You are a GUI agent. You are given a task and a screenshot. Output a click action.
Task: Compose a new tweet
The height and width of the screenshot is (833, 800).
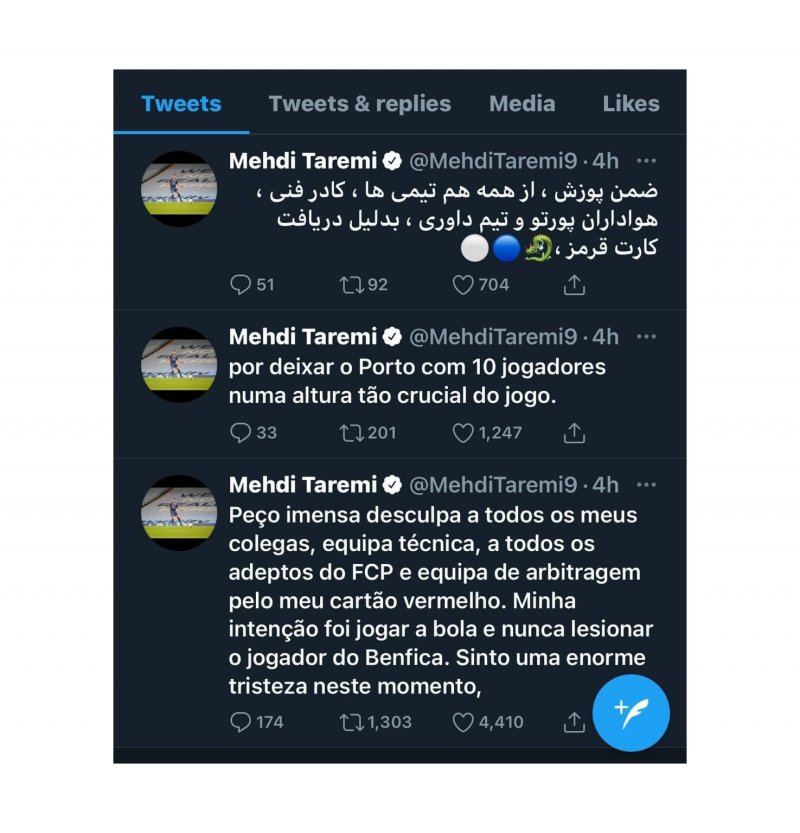[x=630, y=712]
